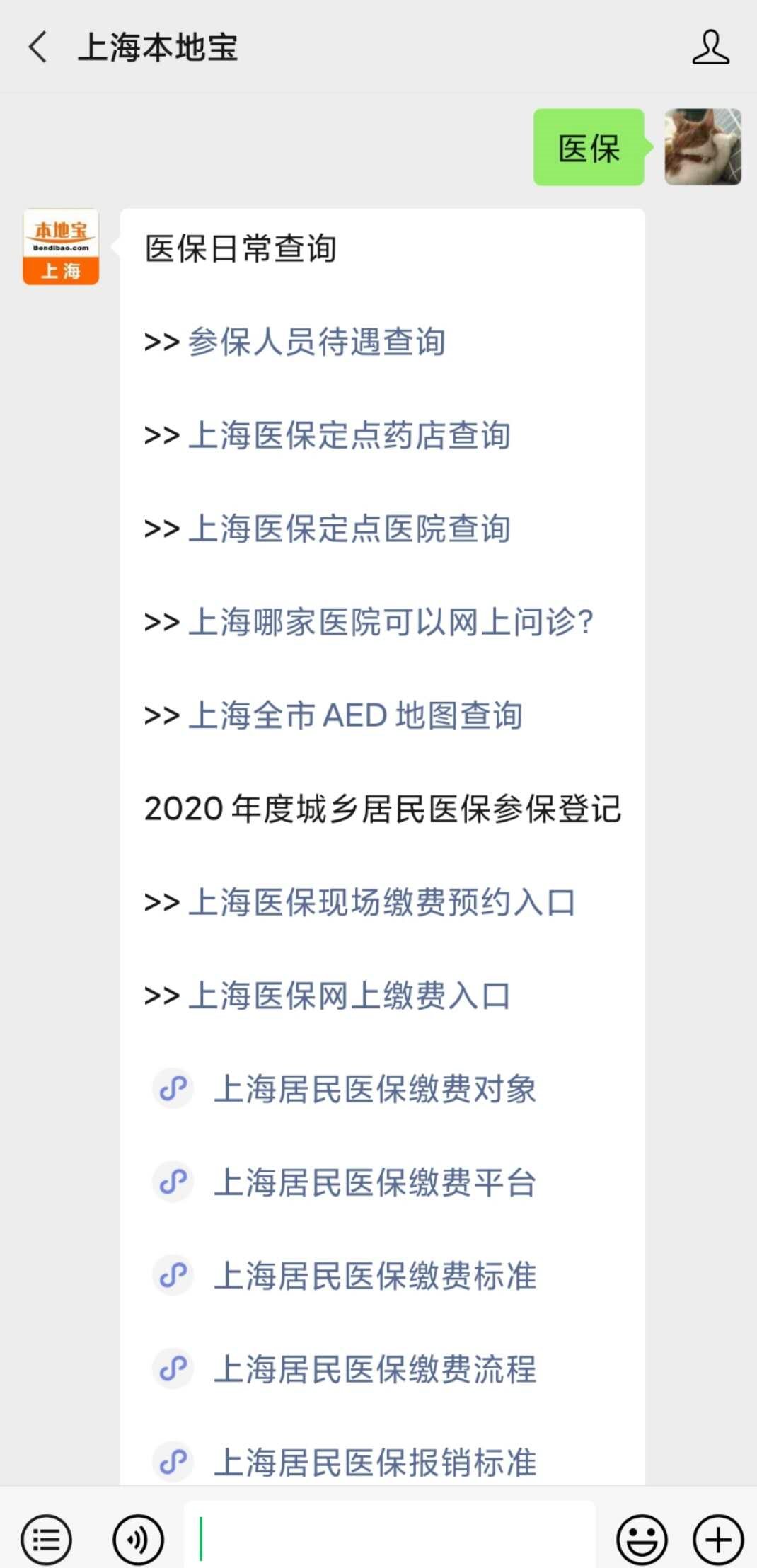Open 上海医保定点医院查询 link

(349, 529)
